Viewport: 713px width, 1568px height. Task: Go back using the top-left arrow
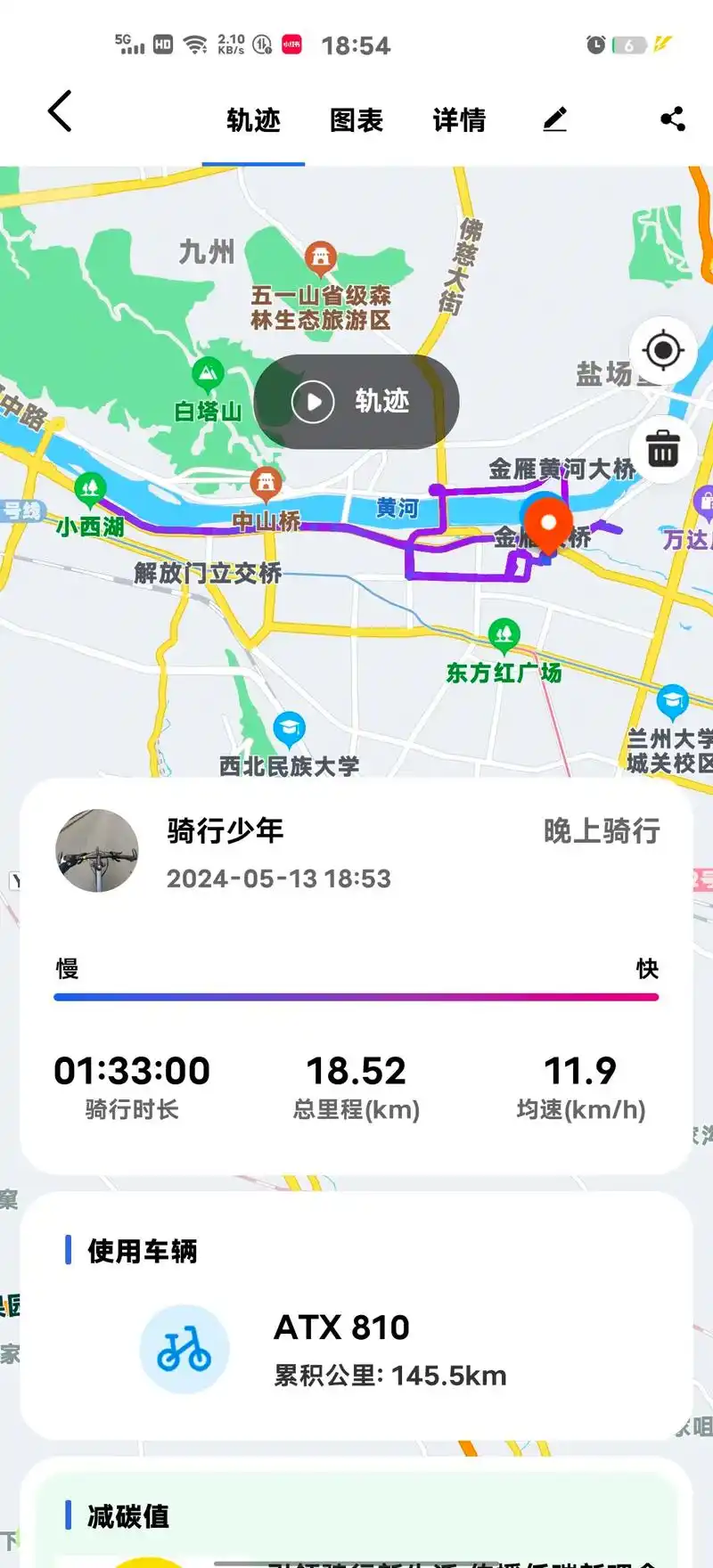(60, 112)
